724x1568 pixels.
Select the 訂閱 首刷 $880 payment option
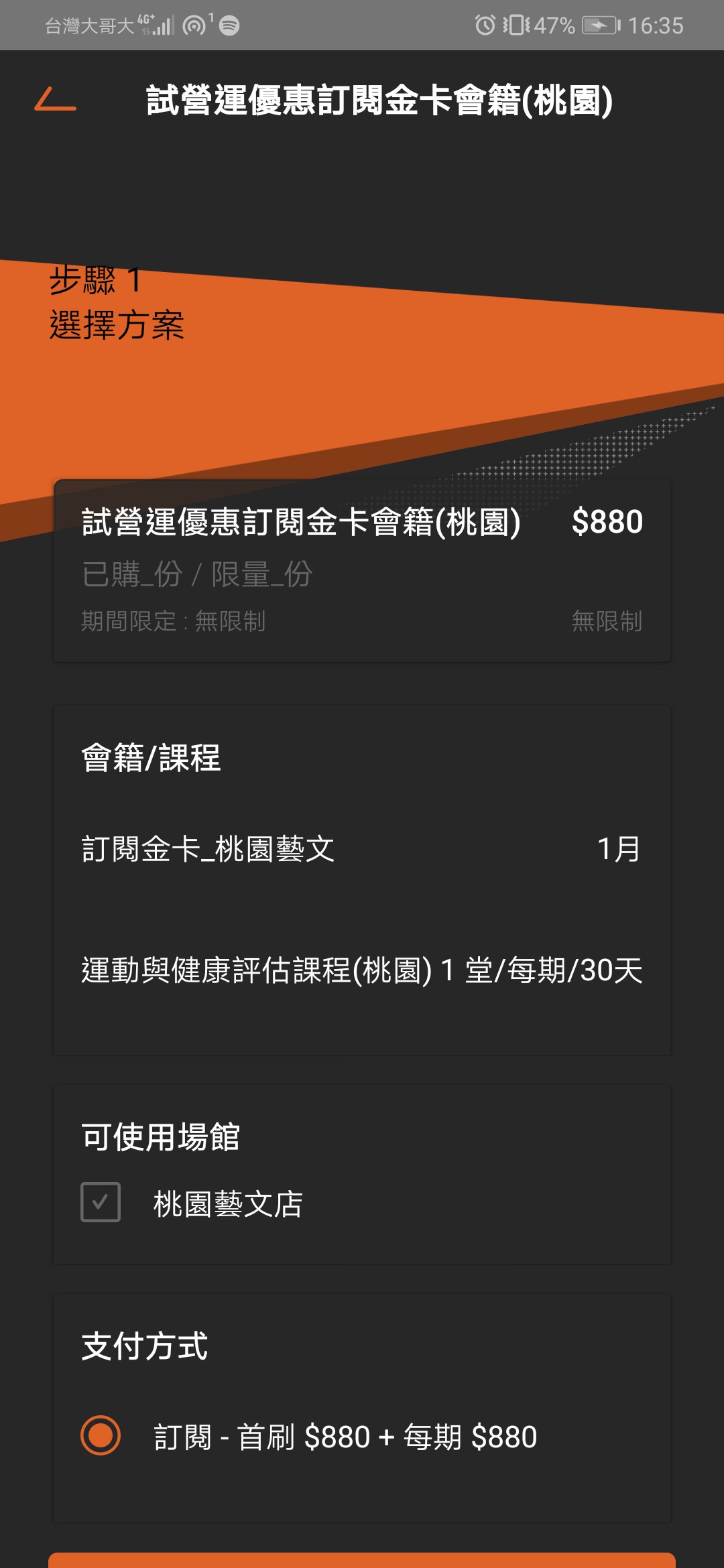pyautogui.click(x=101, y=1435)
